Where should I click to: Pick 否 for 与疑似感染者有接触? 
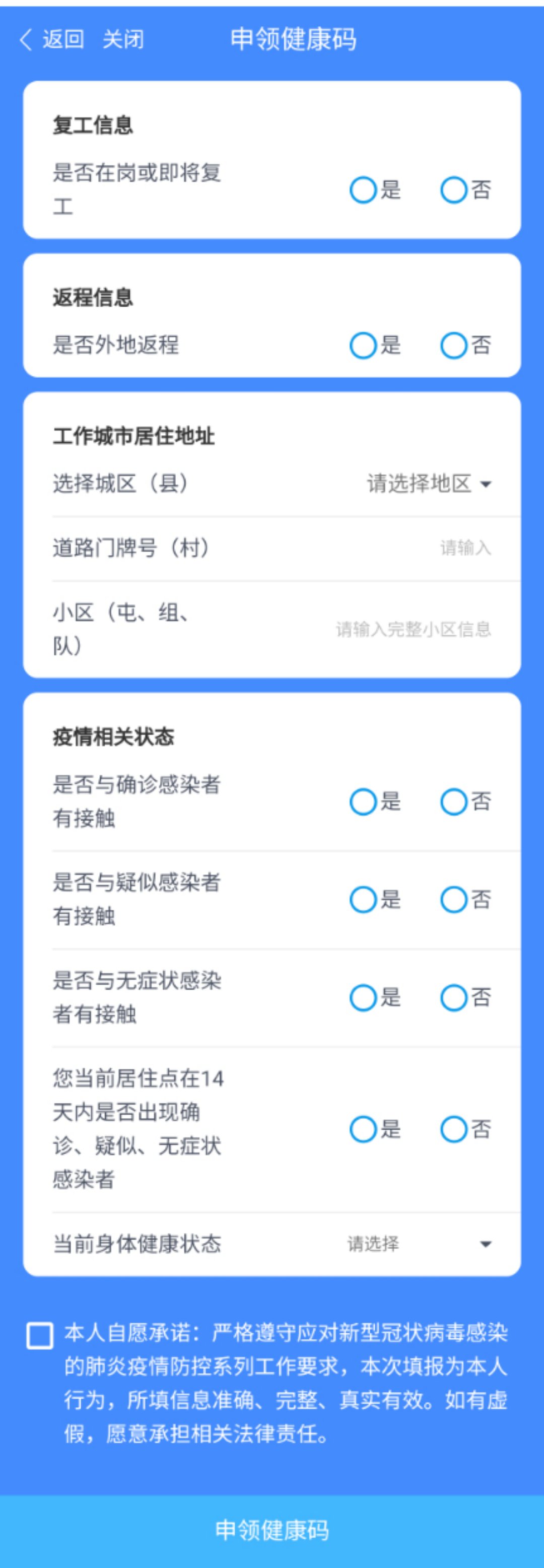click(454, 899)
